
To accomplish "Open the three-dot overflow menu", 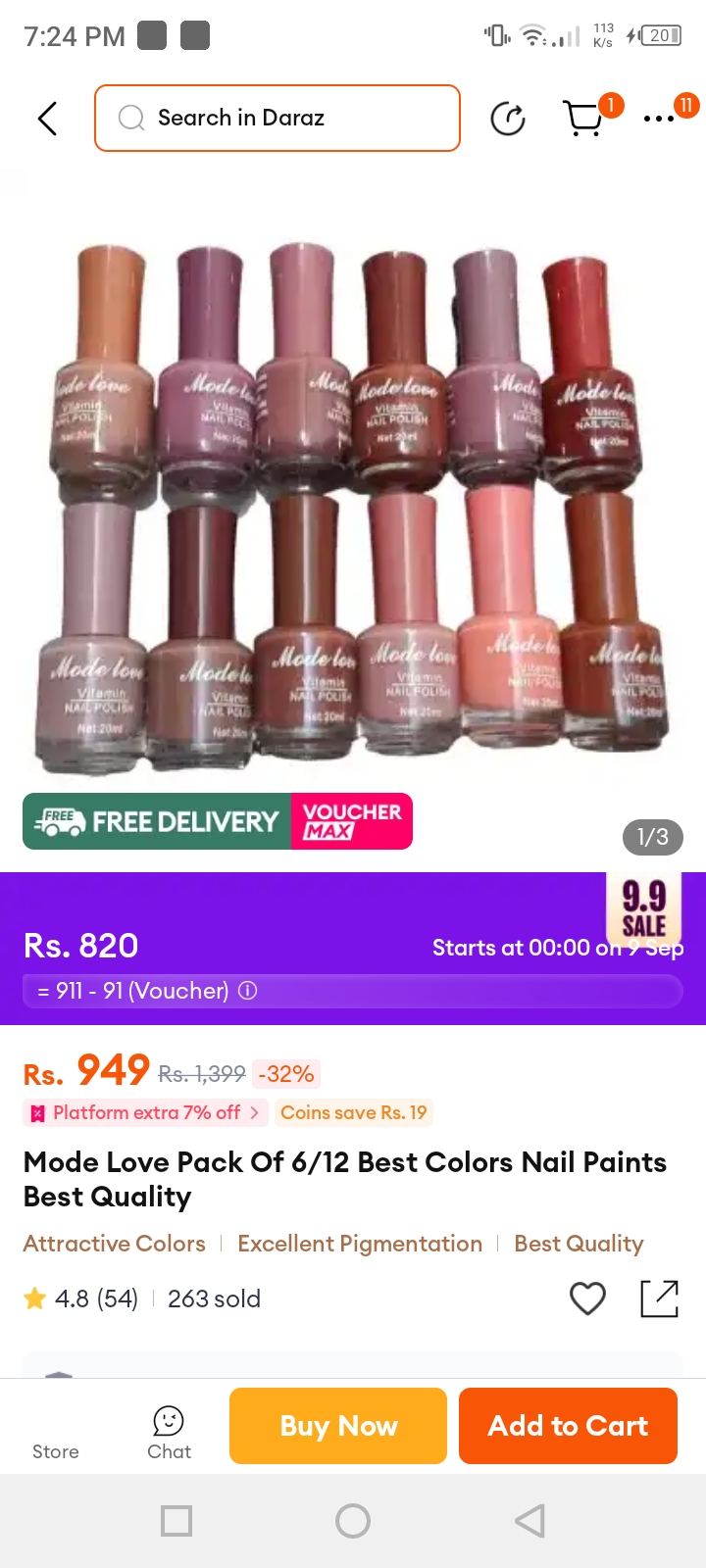I will [x=659, y=119].
